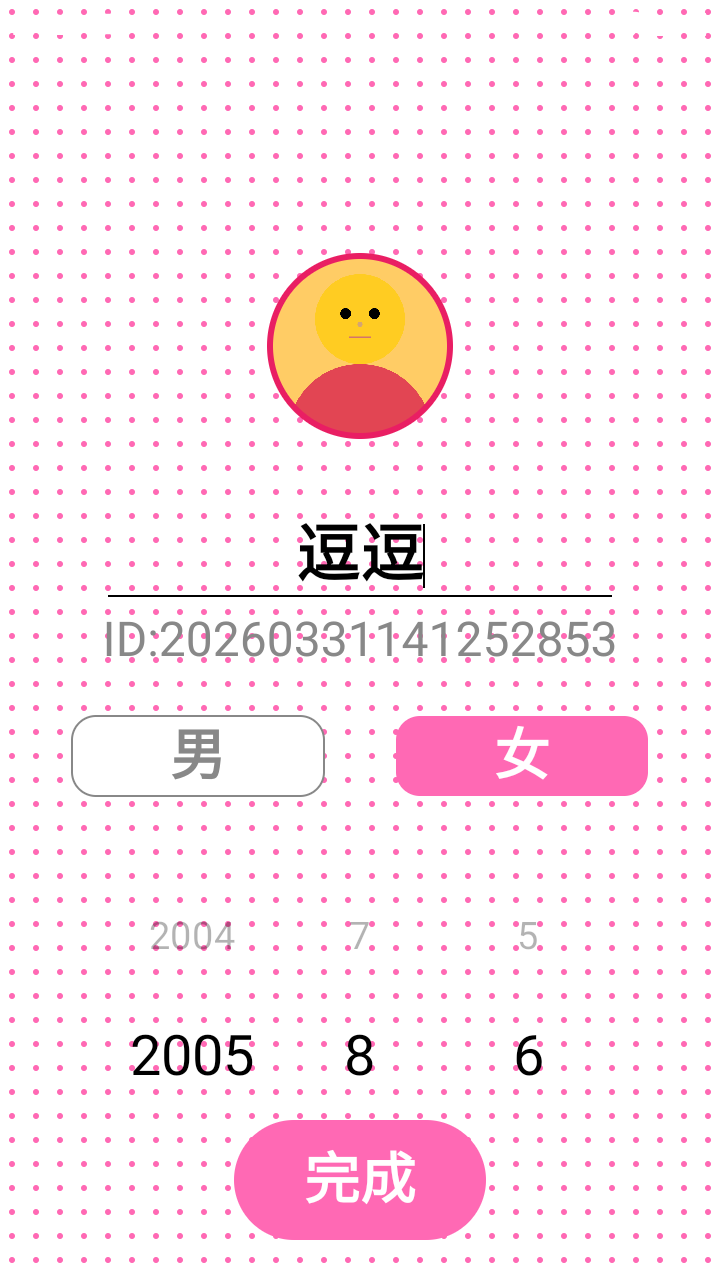Tap the avatar border ring

point(360,264)
